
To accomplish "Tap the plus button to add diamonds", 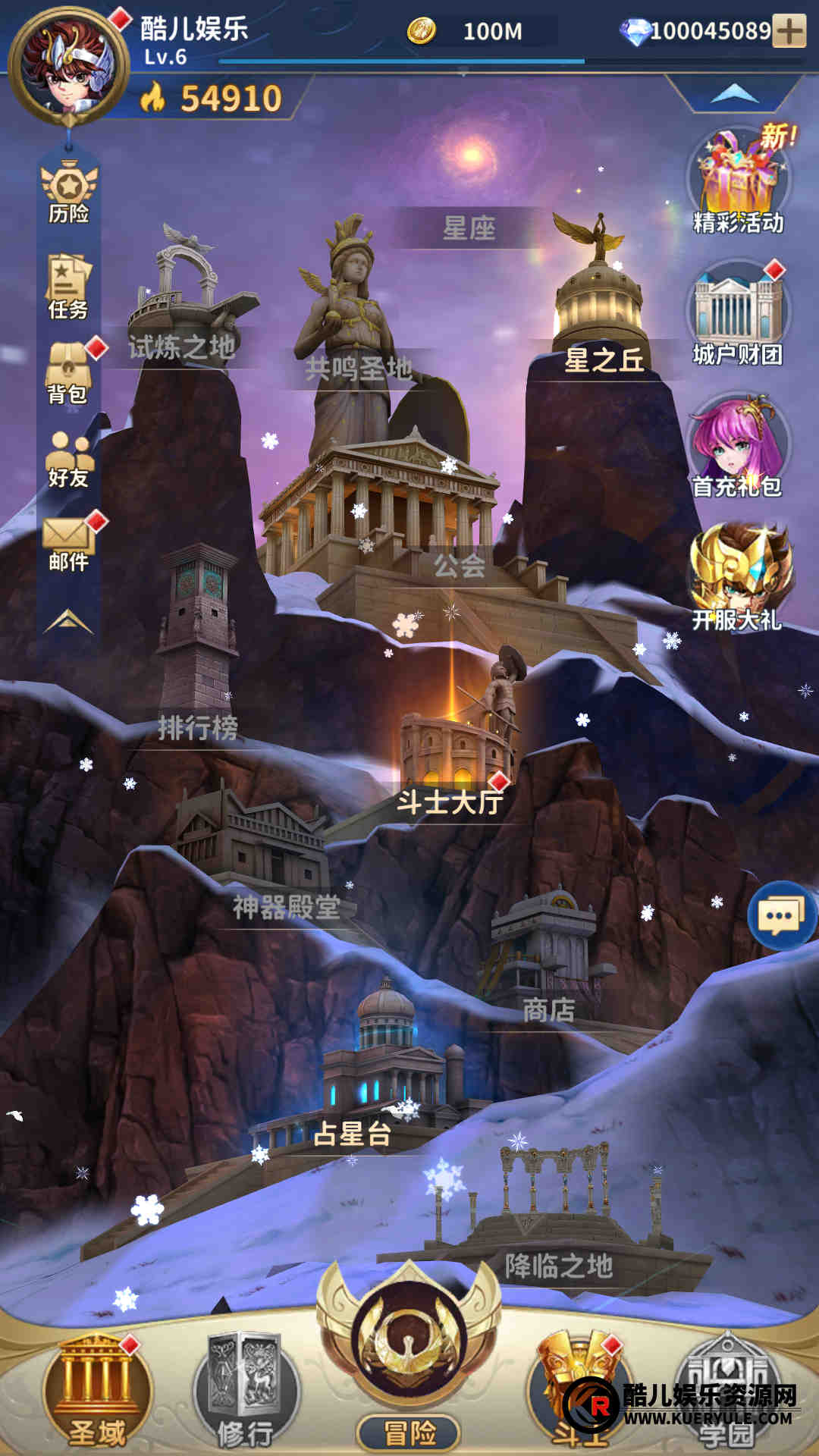I will pyautogui.click(x=789, y=31).
